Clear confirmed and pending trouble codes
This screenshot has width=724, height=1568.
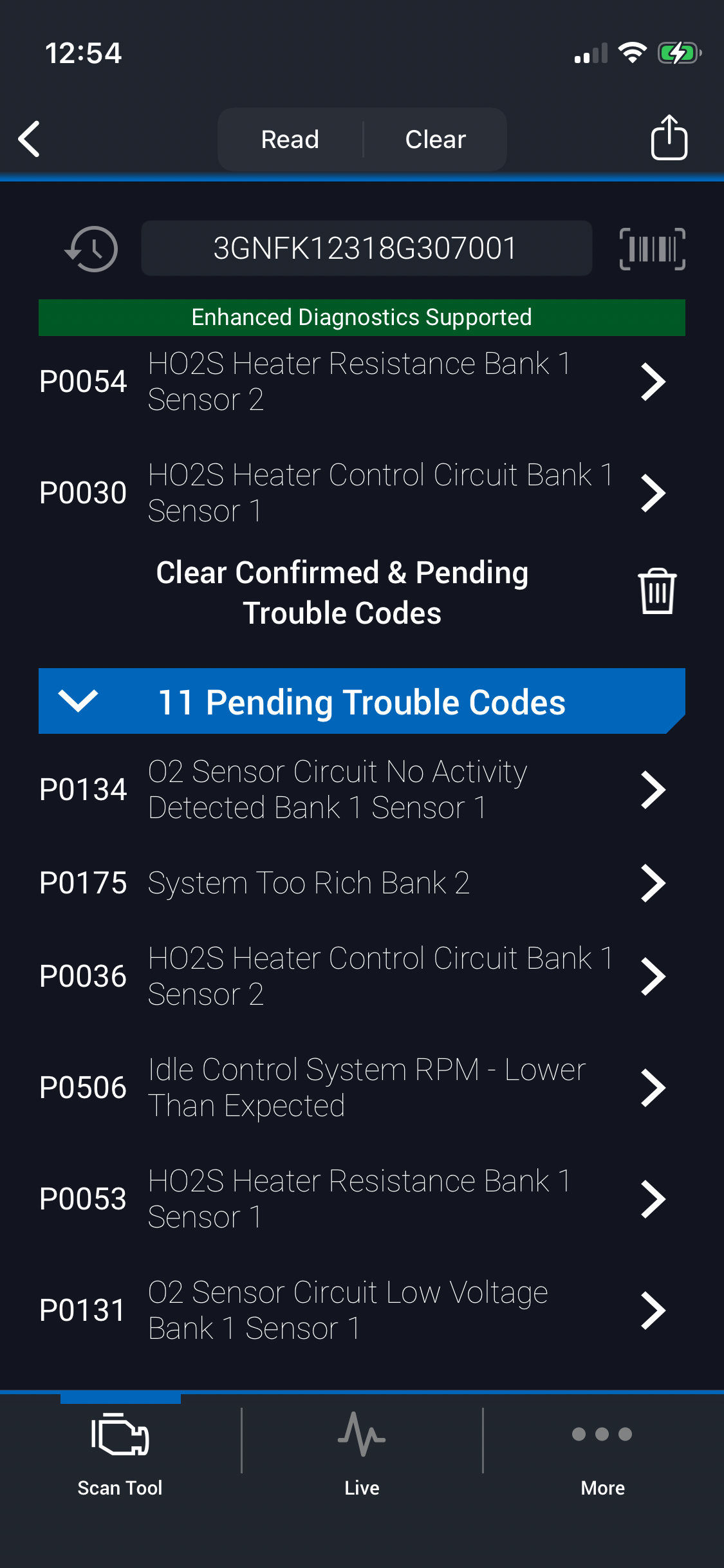click(656, 591)
